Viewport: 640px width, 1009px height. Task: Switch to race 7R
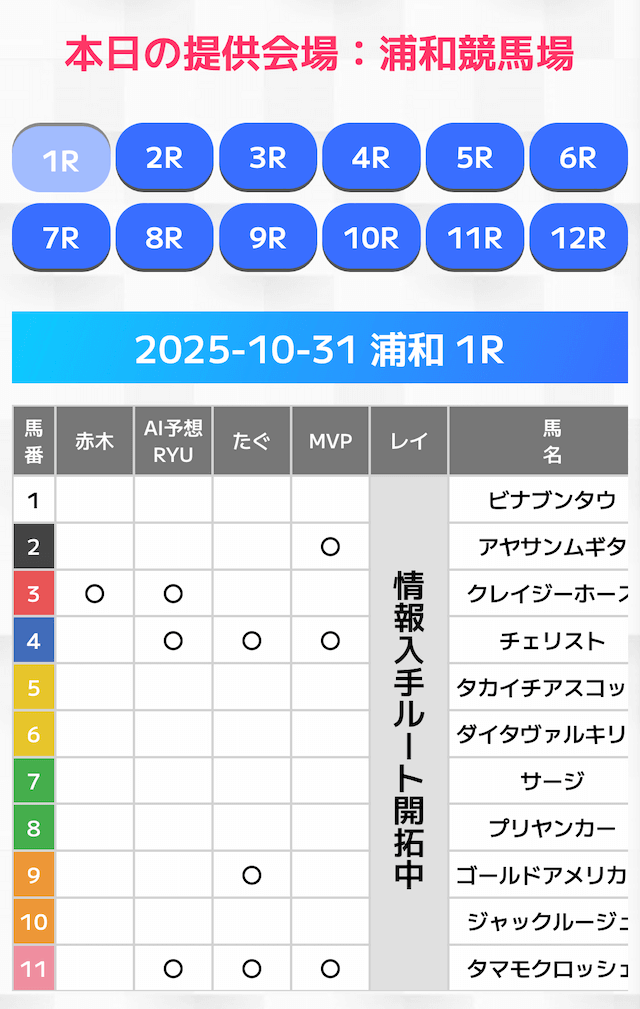coord(61,238)
